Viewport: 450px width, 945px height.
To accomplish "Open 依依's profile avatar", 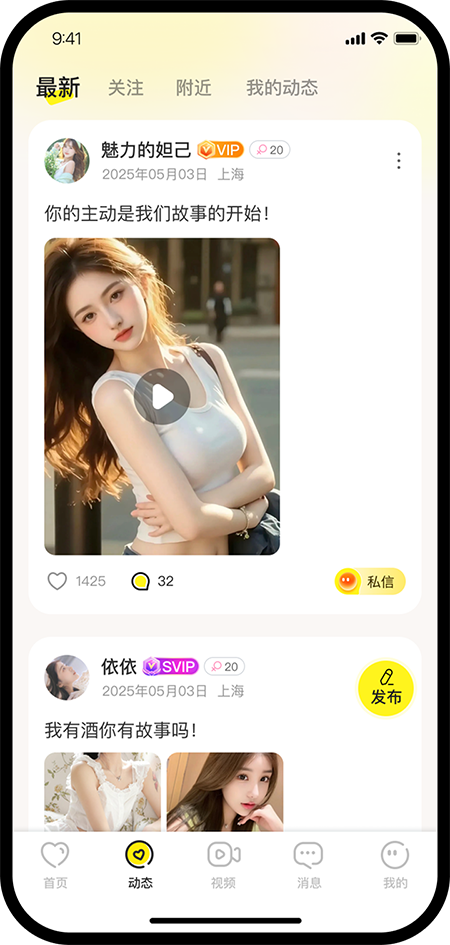I will [x=67, y=677].
